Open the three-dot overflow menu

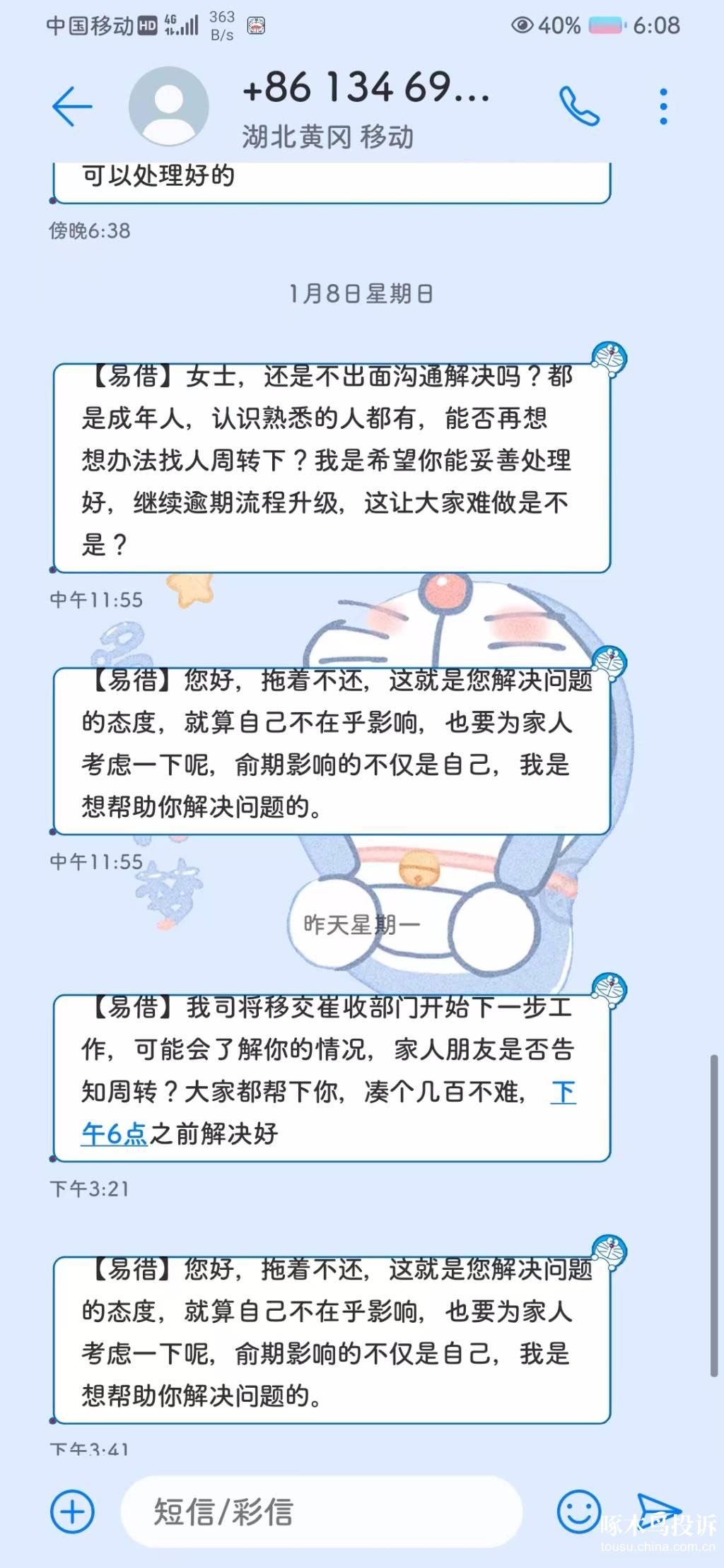(x=662, y=106)
